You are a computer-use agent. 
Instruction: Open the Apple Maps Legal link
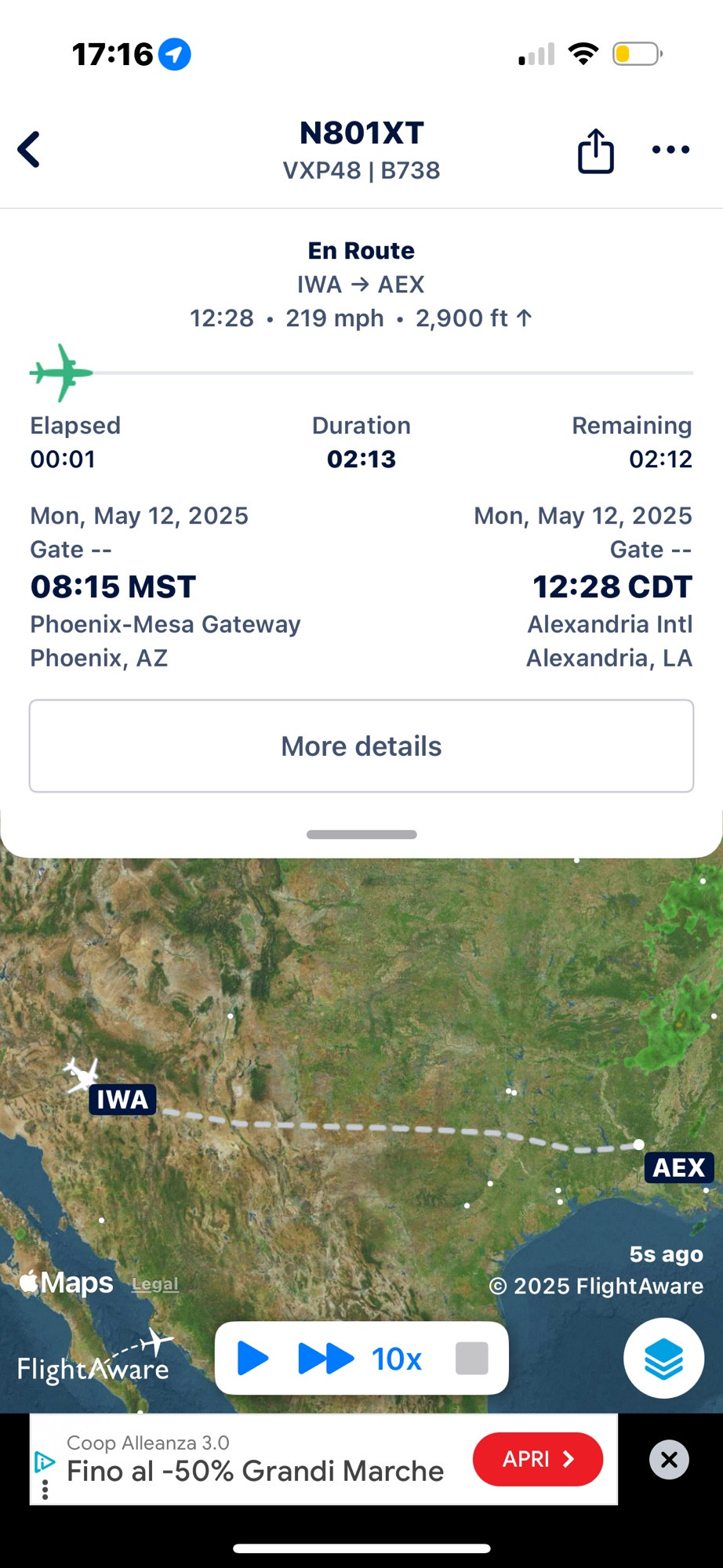[155, 1284]
